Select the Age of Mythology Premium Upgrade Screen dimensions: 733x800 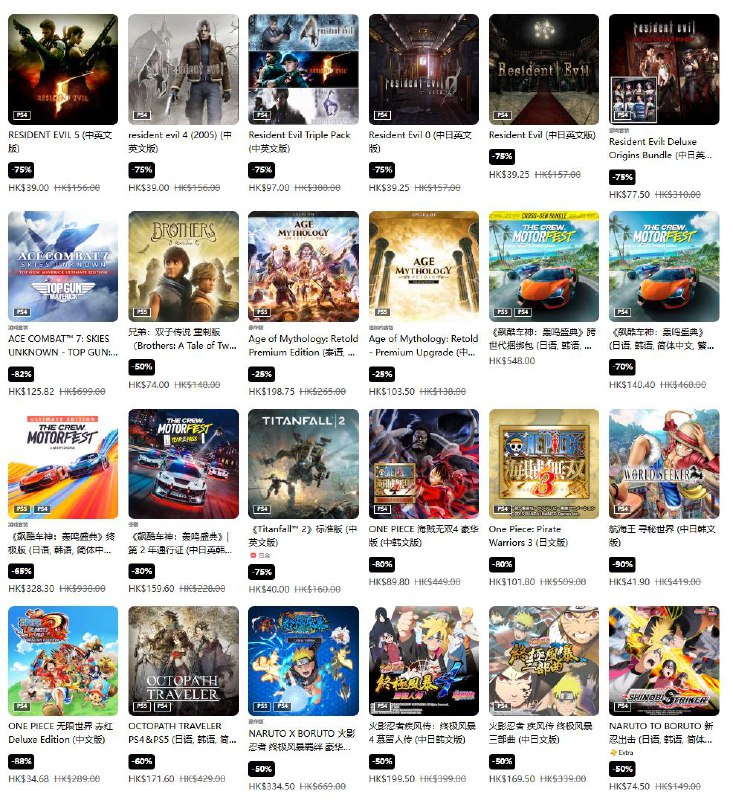pos(423,266)
